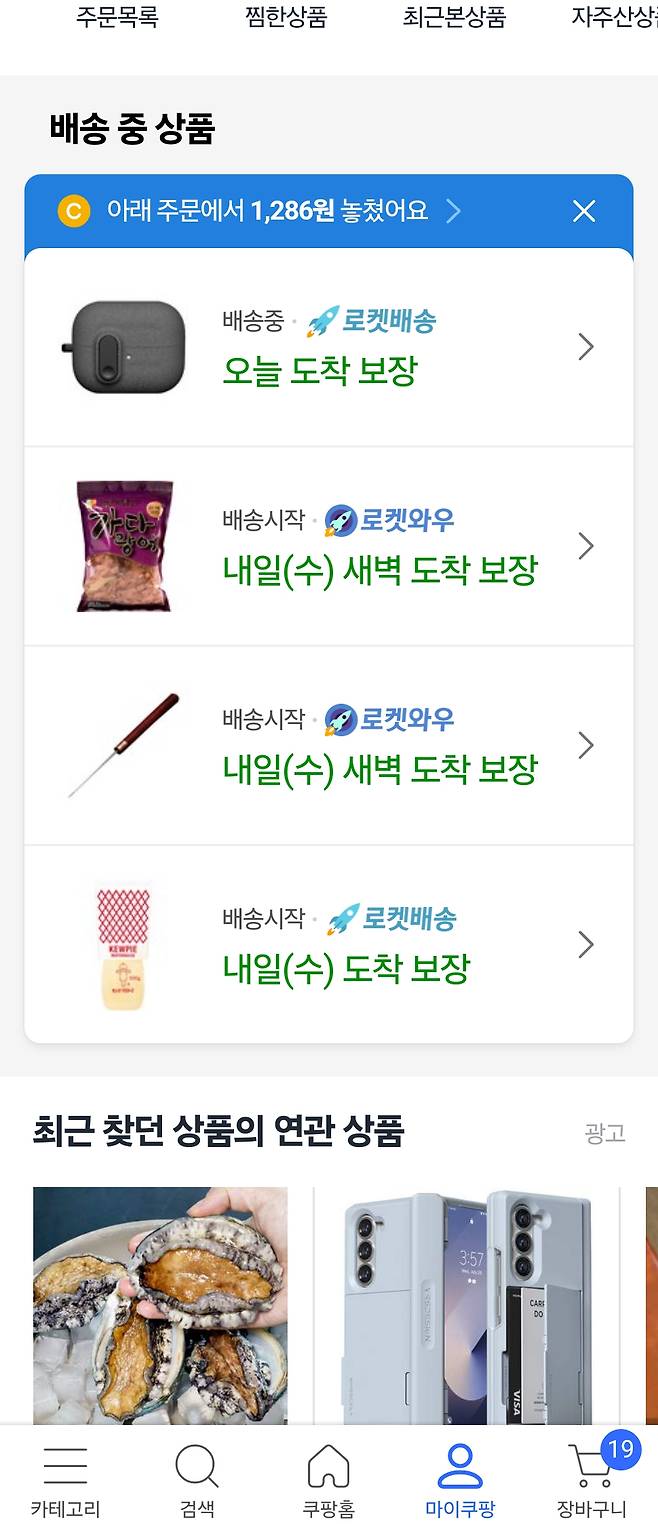Select the 마이쿠팡 tab
This screenshot has width=658, height=1524.
click(x=460, y=1480)
